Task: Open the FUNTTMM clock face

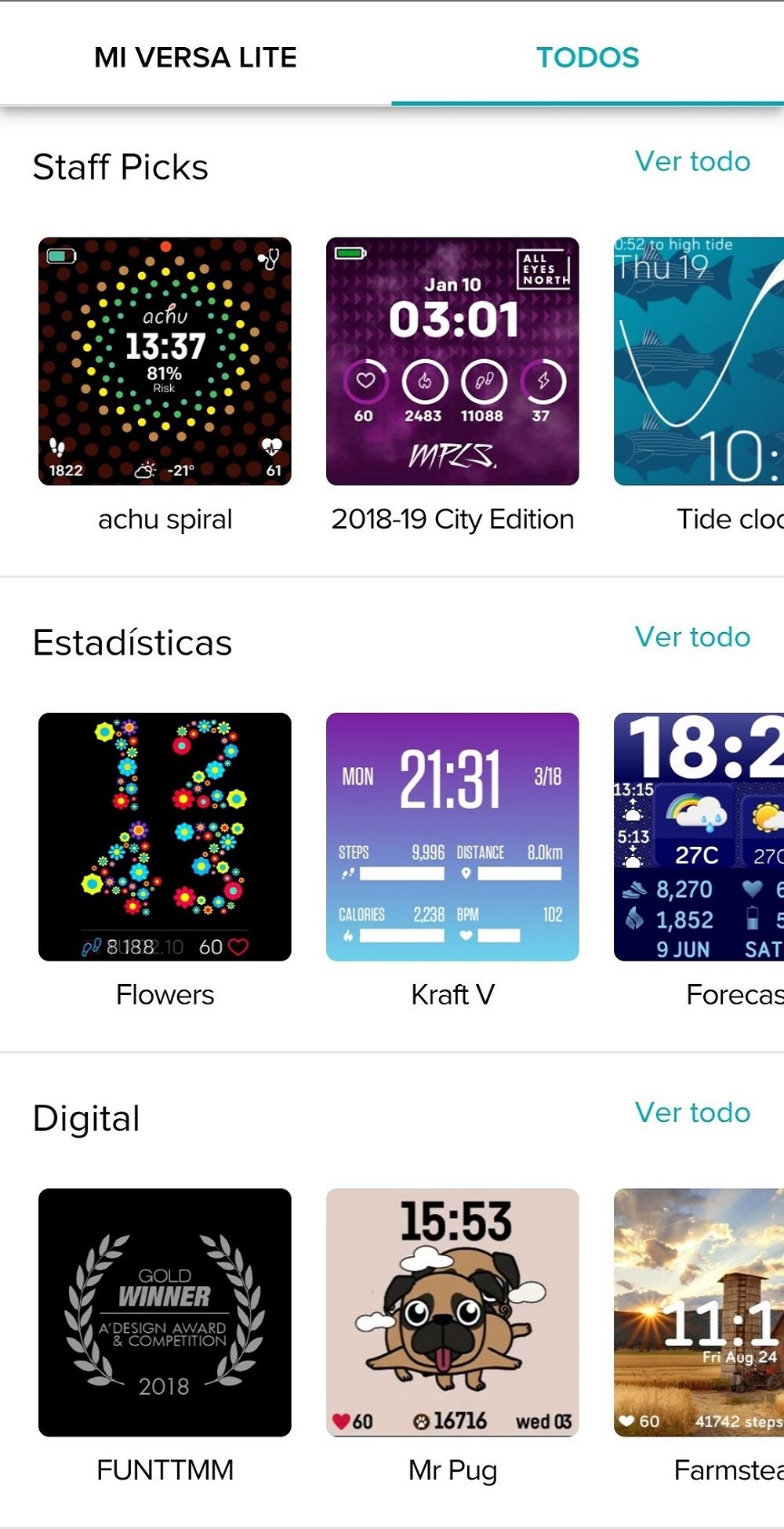Action: pos(165,1313)
